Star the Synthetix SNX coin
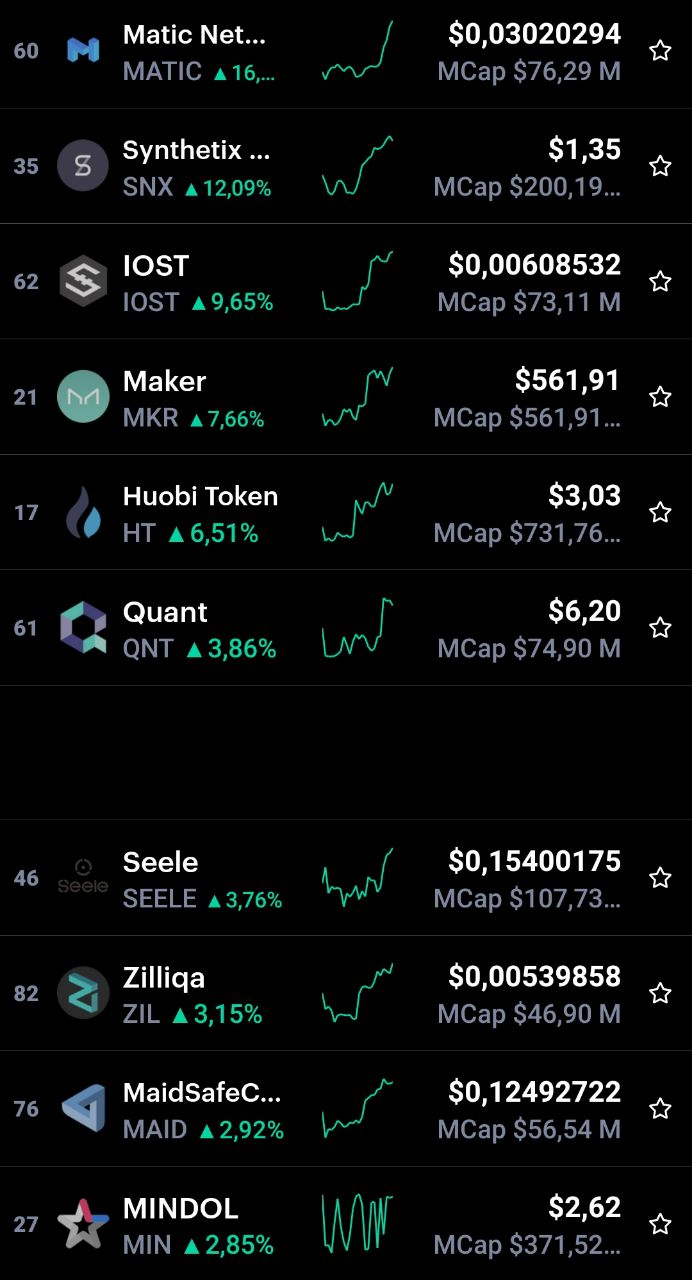Viewport: 692px width, 1280px height. click(660, 166)
